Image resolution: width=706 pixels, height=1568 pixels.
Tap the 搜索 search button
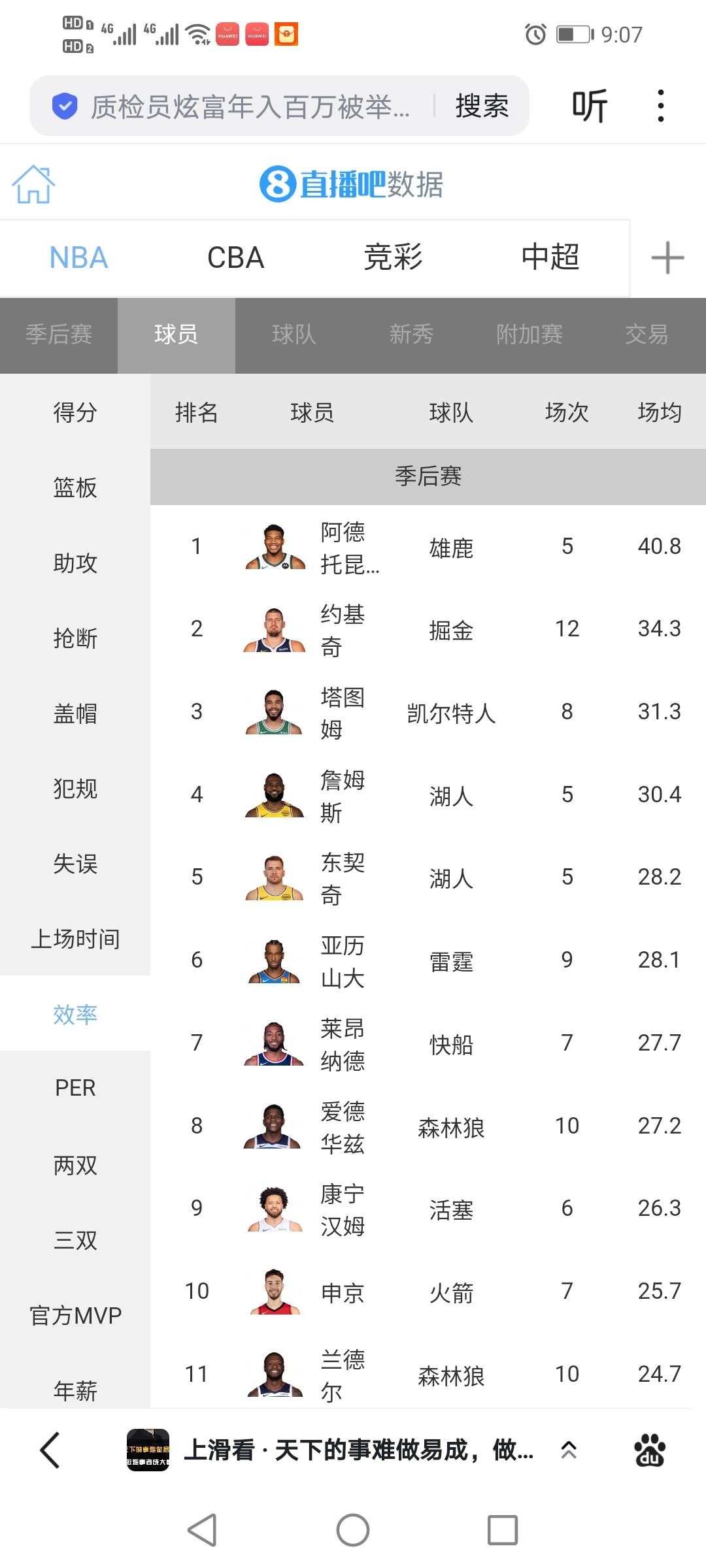pyautogui.click(x=480, y=105)
